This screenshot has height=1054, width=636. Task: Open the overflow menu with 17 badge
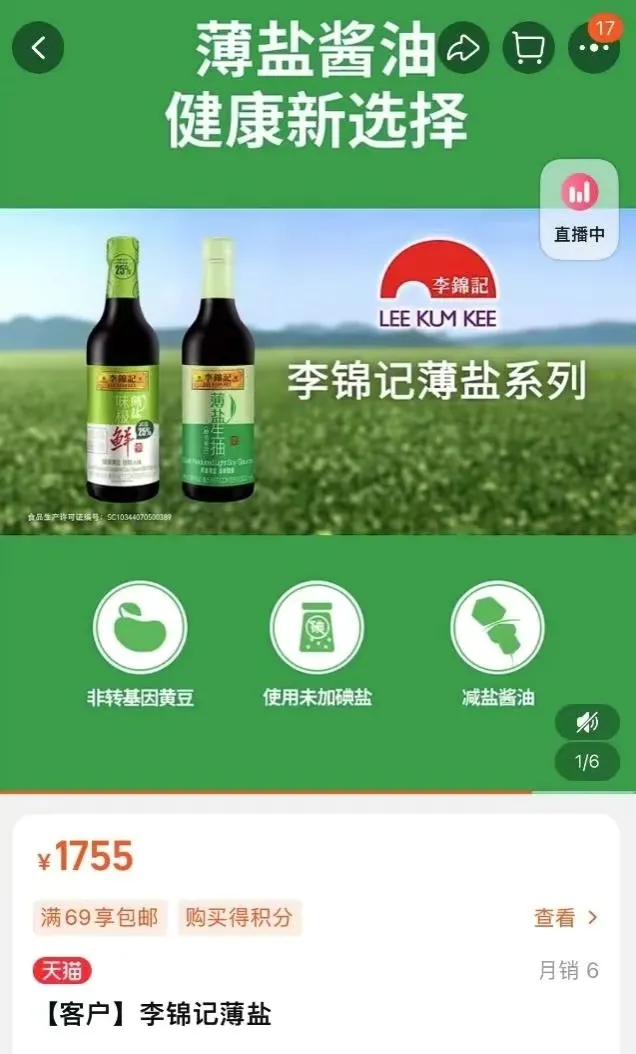[593, 48]
